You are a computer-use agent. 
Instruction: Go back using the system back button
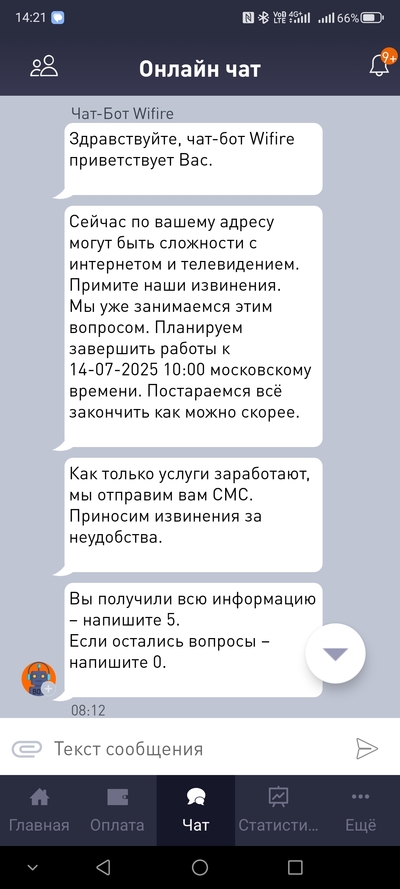(103, 867)
